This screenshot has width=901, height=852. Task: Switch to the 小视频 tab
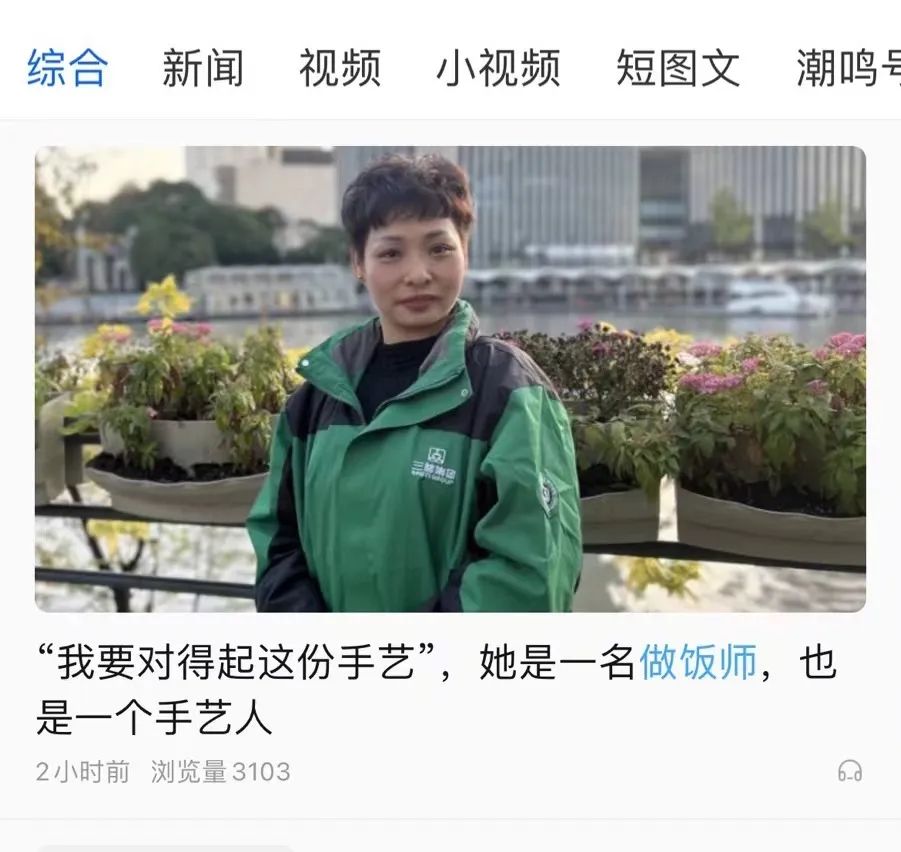click(x=498, y=68)
